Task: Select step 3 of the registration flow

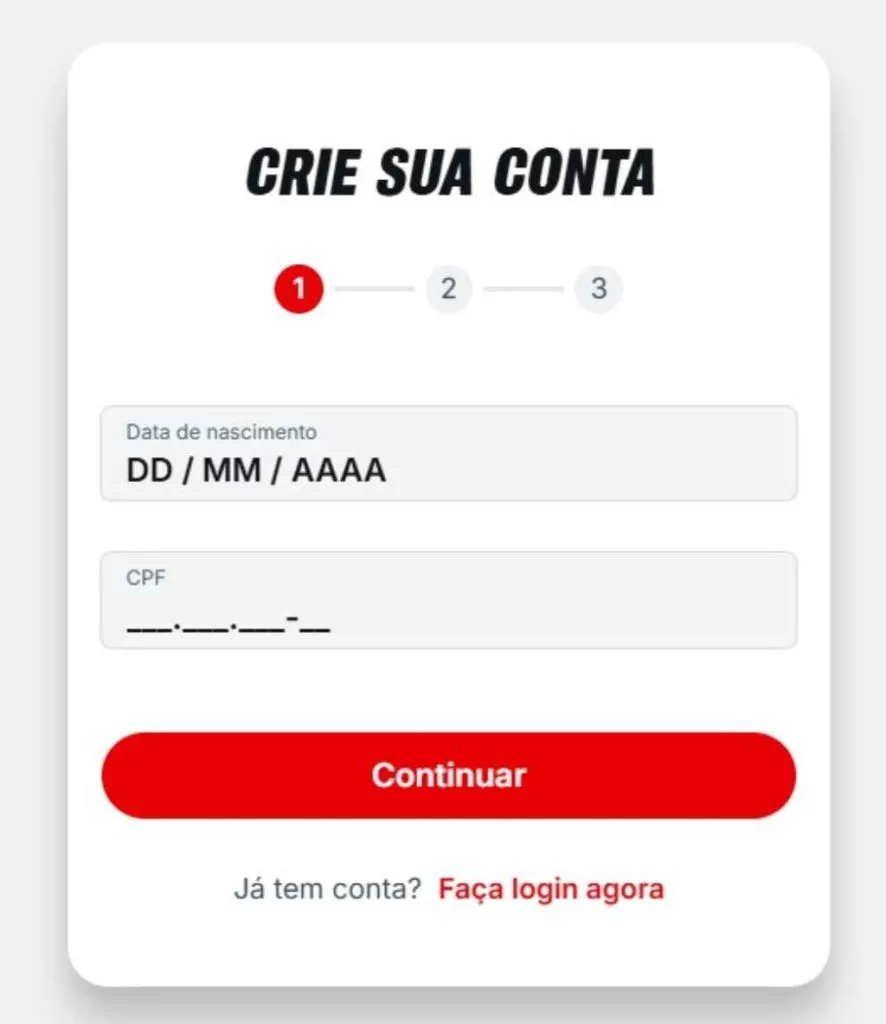Action: click(598, 289)
